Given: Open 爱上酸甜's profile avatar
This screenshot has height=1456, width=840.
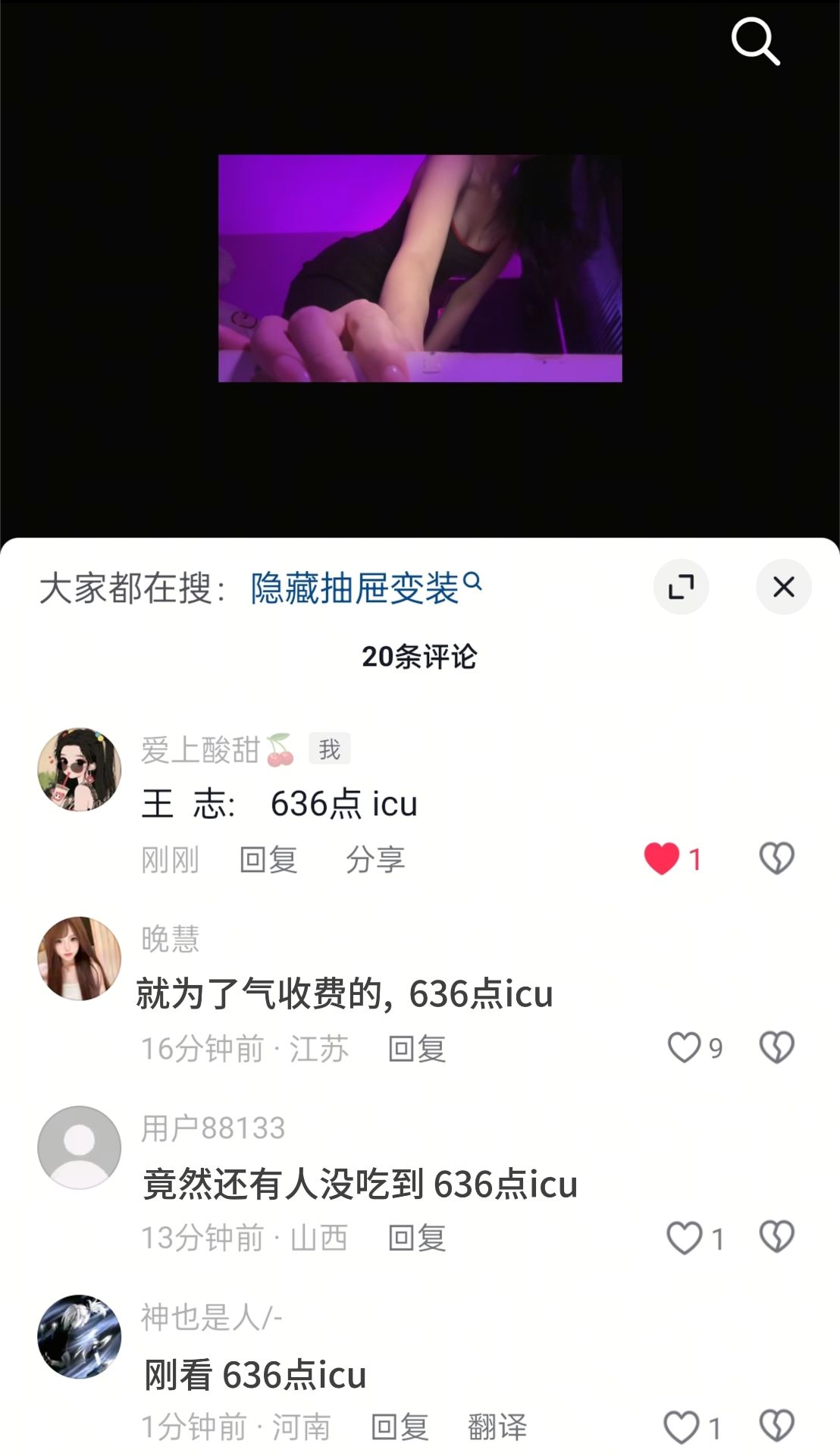Looking at the screenshot, I should point(80,770).
